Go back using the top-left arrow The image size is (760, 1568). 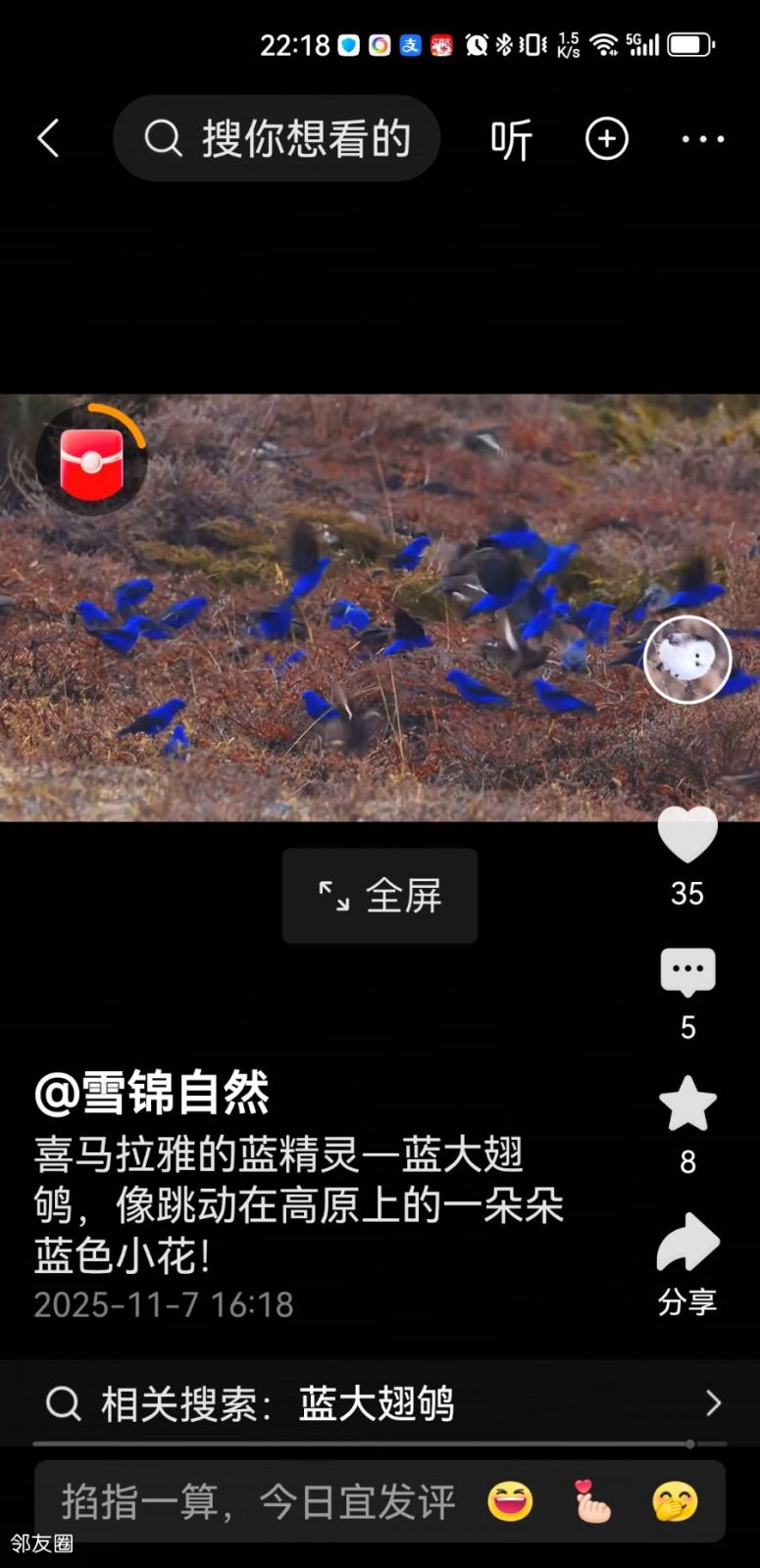point(48,138)
